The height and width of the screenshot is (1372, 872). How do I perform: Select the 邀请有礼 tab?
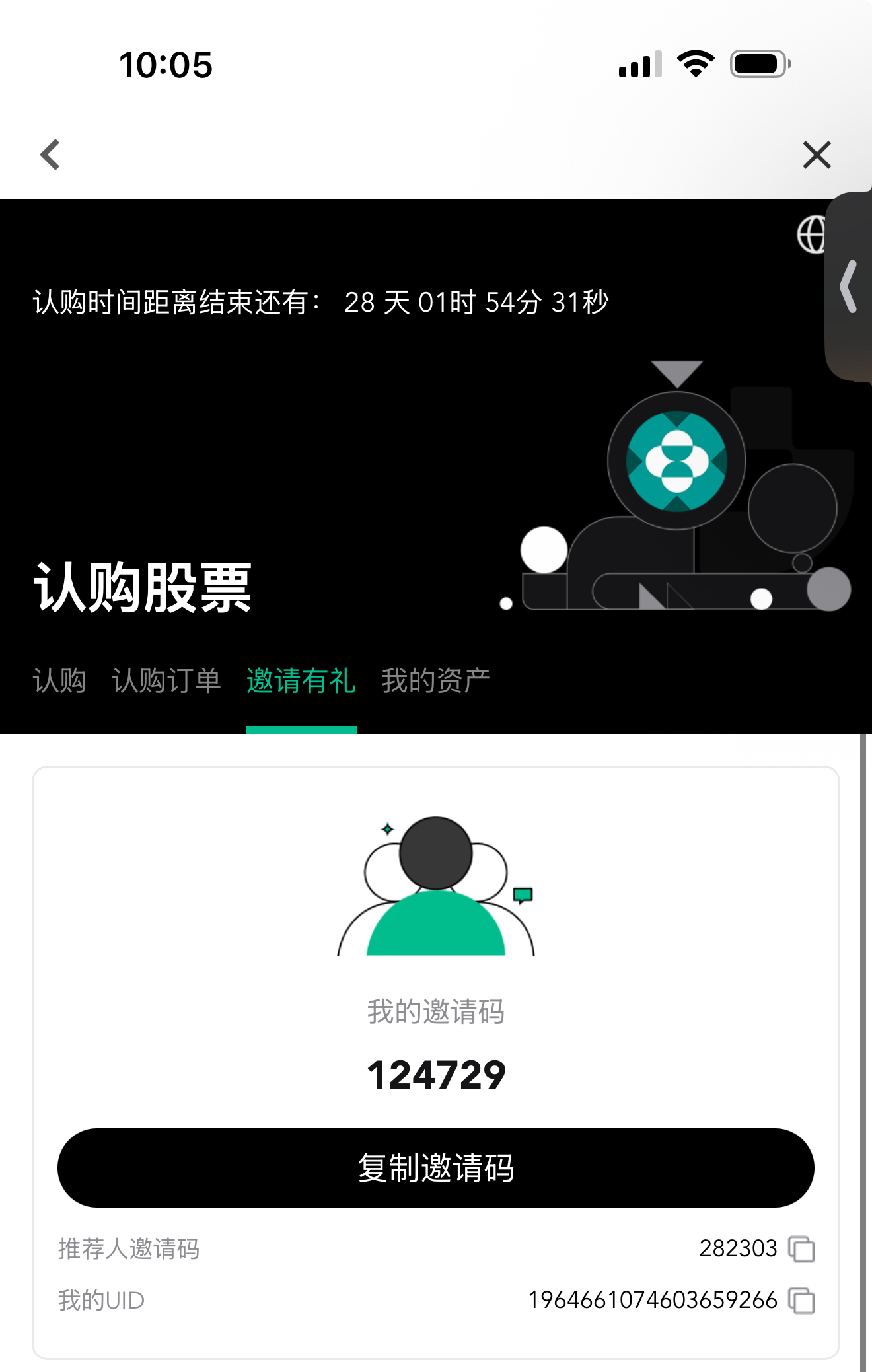[x=301, y=681]
